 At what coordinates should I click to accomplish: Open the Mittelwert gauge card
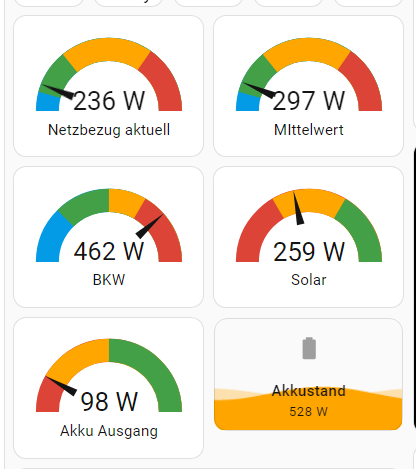coord(308,86)
